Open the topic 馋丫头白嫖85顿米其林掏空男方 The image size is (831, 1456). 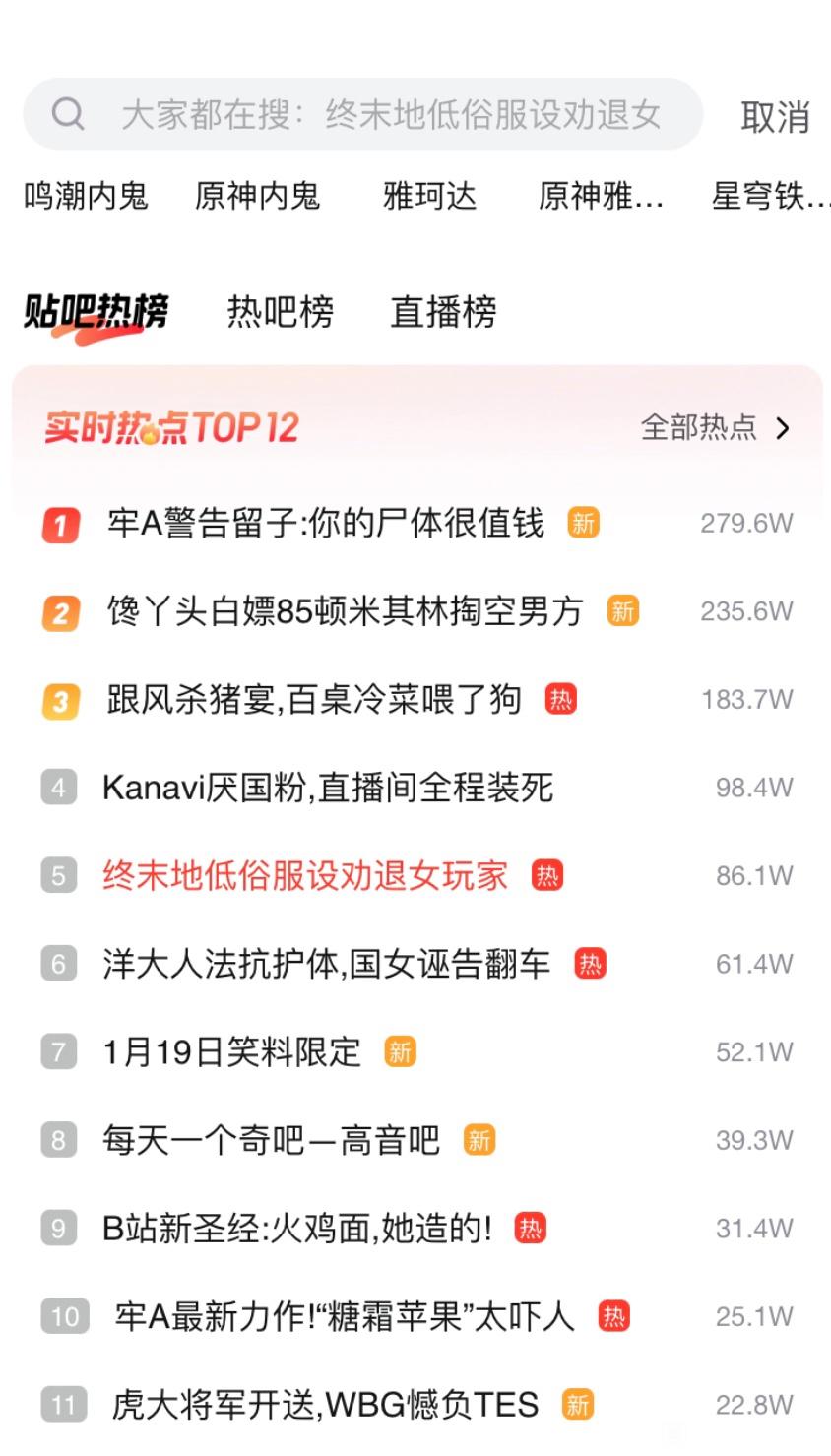(345, 611)
